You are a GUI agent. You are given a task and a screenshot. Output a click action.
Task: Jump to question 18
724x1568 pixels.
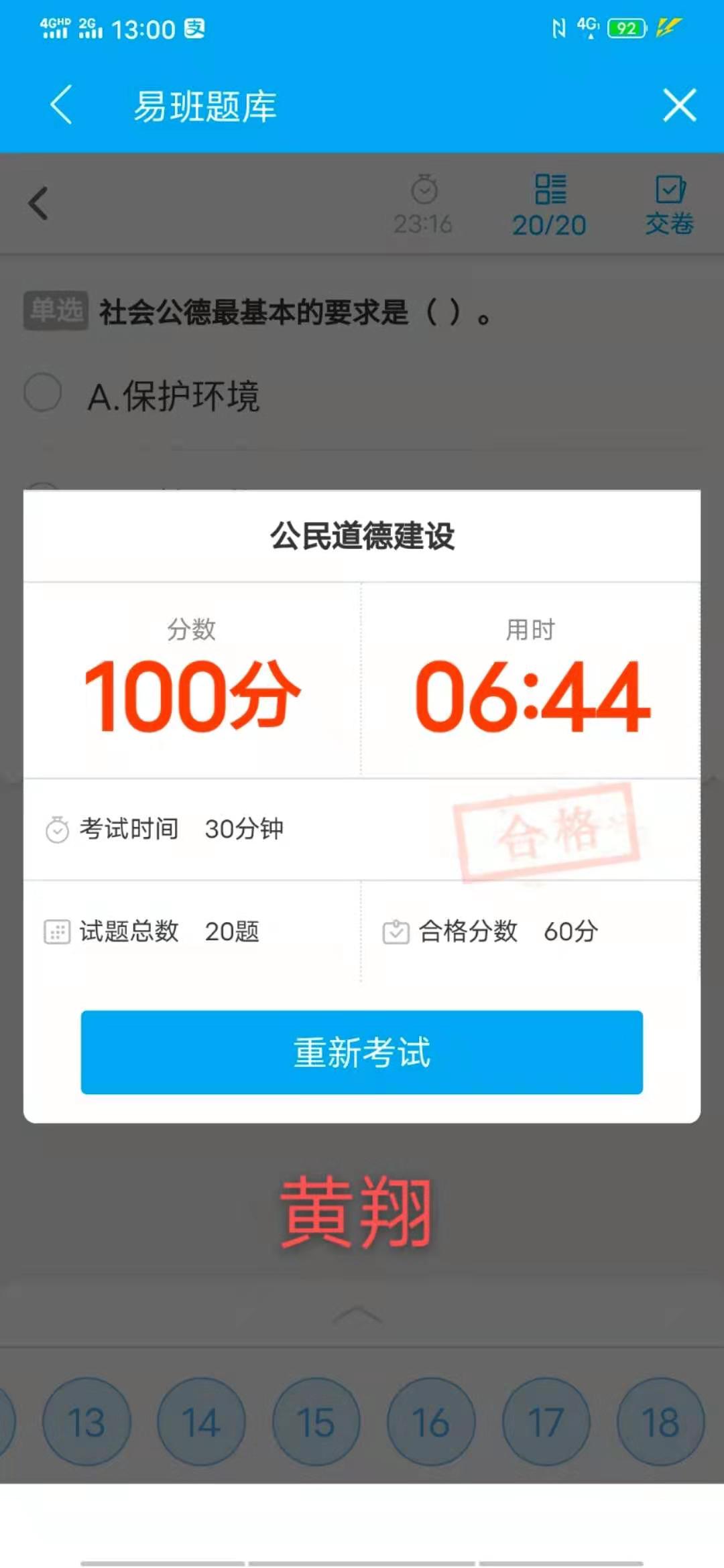pos(661,1421)
